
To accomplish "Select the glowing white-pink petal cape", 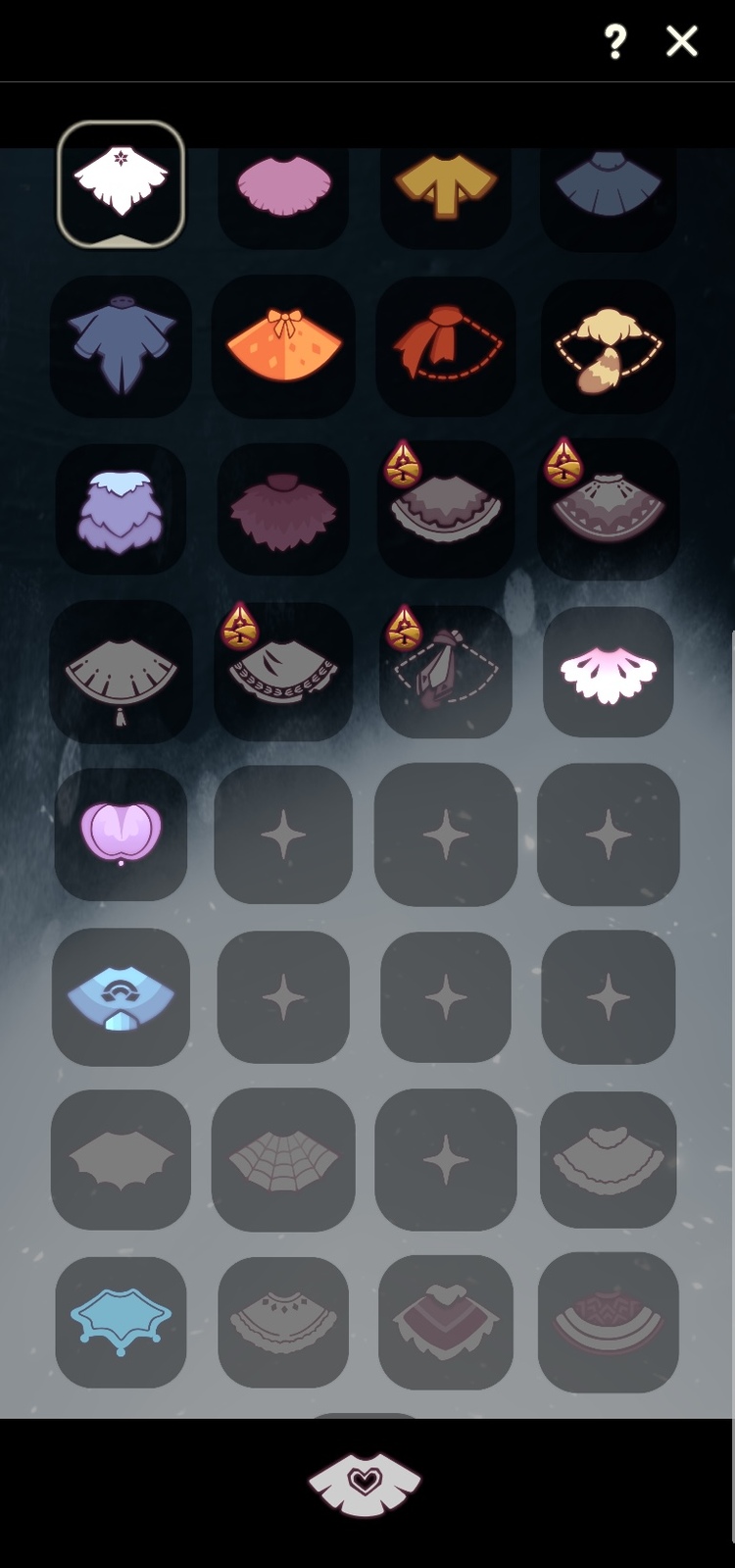I will click(x=608, y=673).
